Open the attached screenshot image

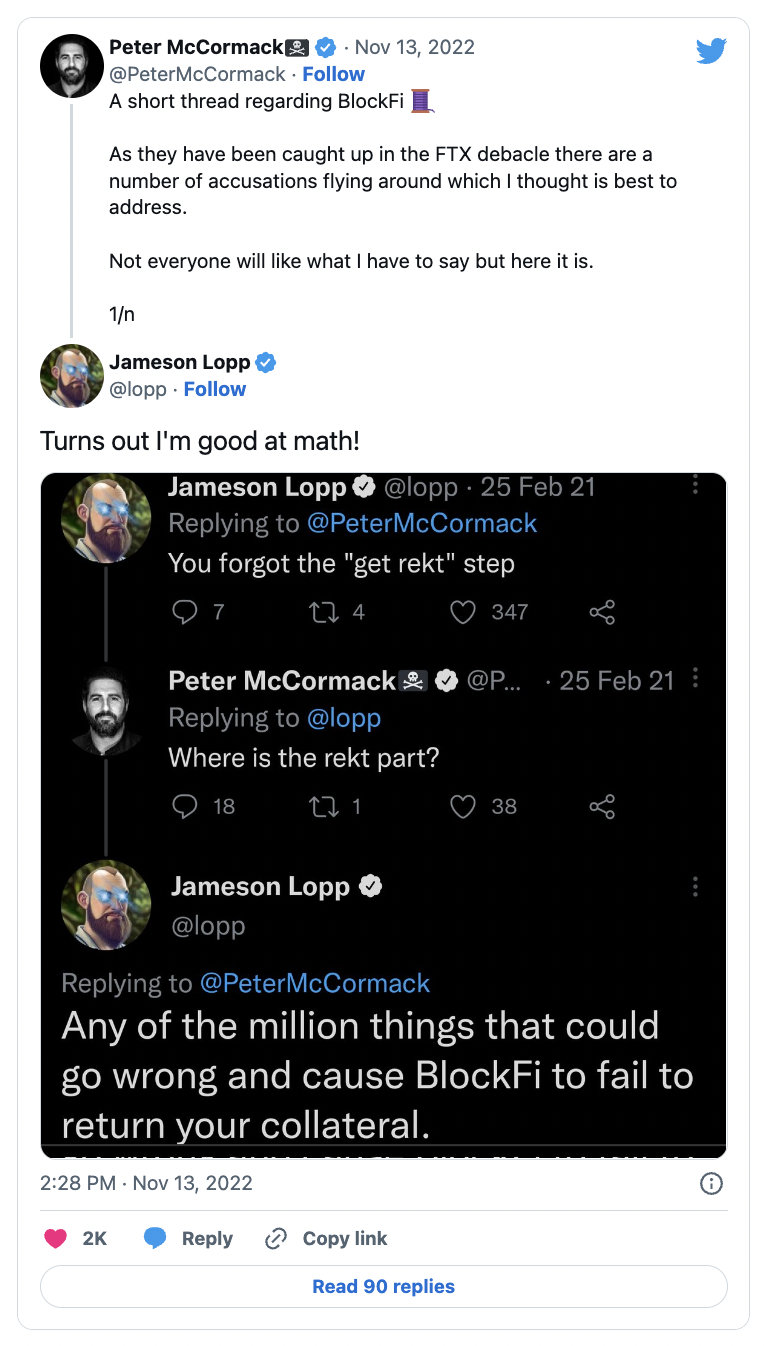click(383, 814)
